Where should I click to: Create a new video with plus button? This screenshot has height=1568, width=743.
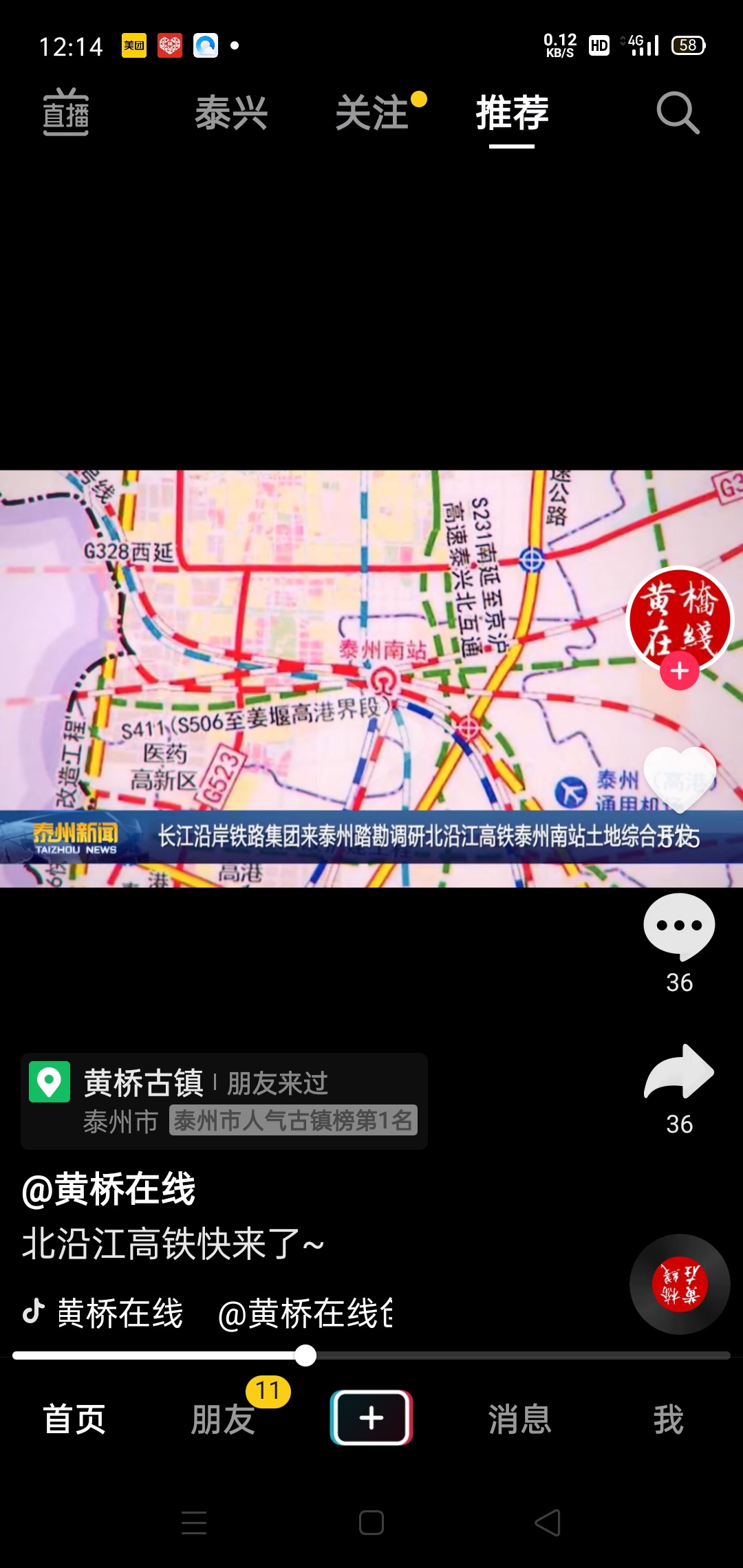pos(371,1417)
